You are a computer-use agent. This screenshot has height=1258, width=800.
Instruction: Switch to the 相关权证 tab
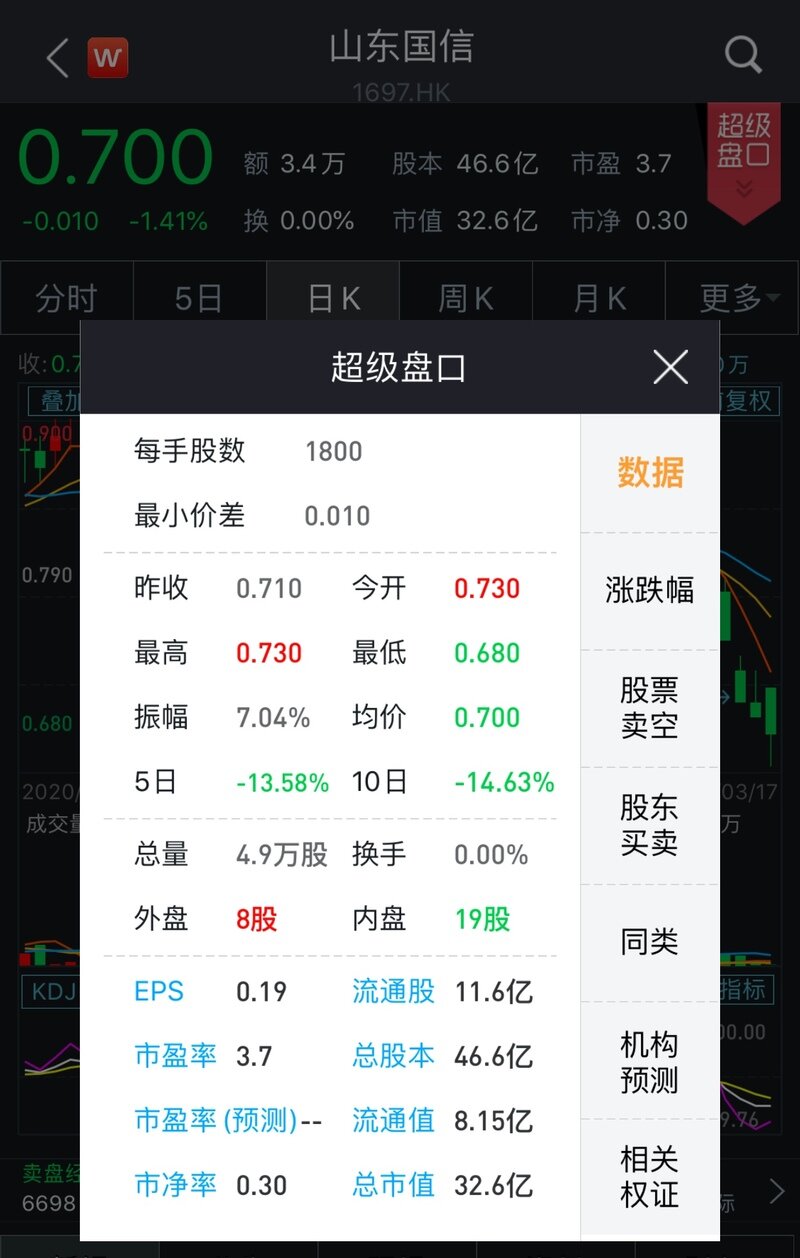(650, 1177)
